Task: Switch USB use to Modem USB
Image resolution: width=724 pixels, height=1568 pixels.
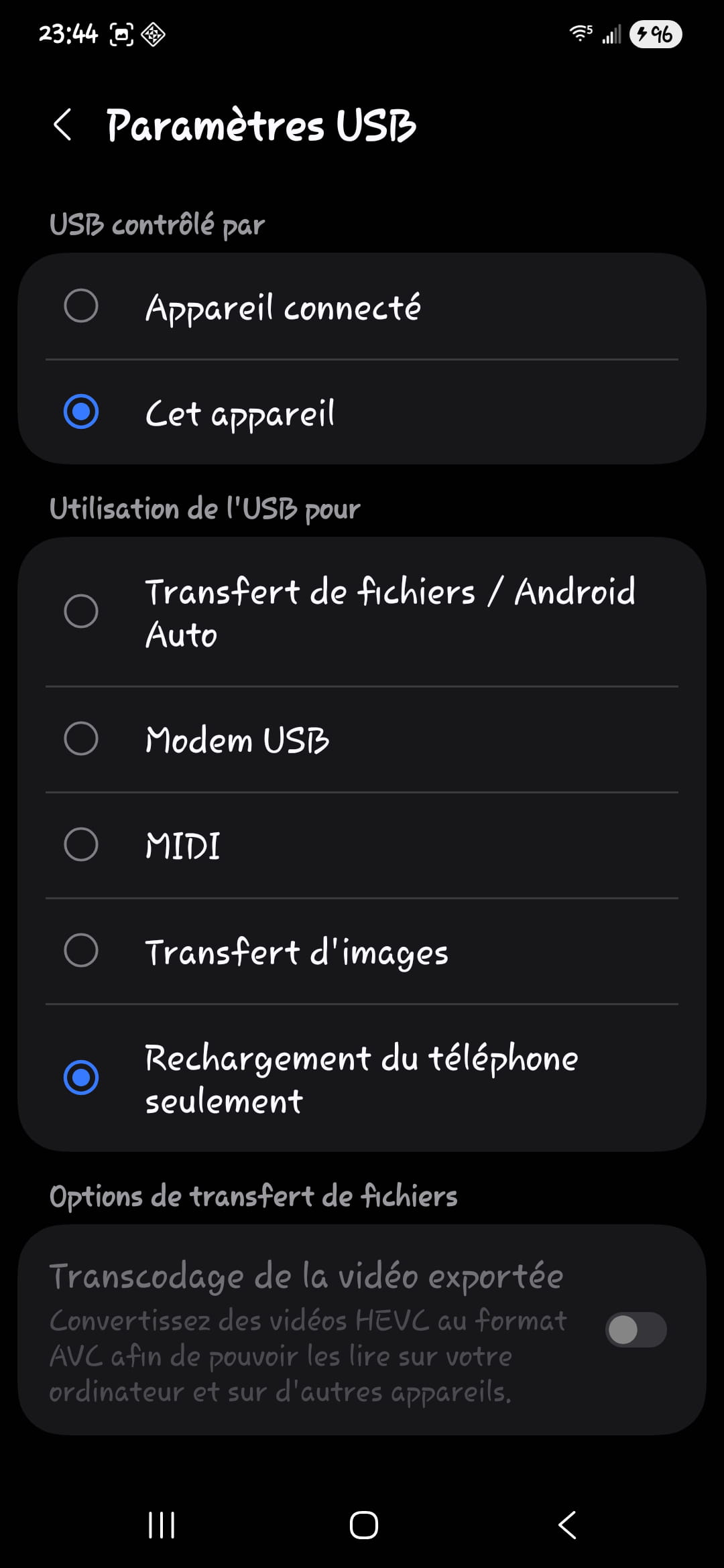Action: click(x=81, y=738)
